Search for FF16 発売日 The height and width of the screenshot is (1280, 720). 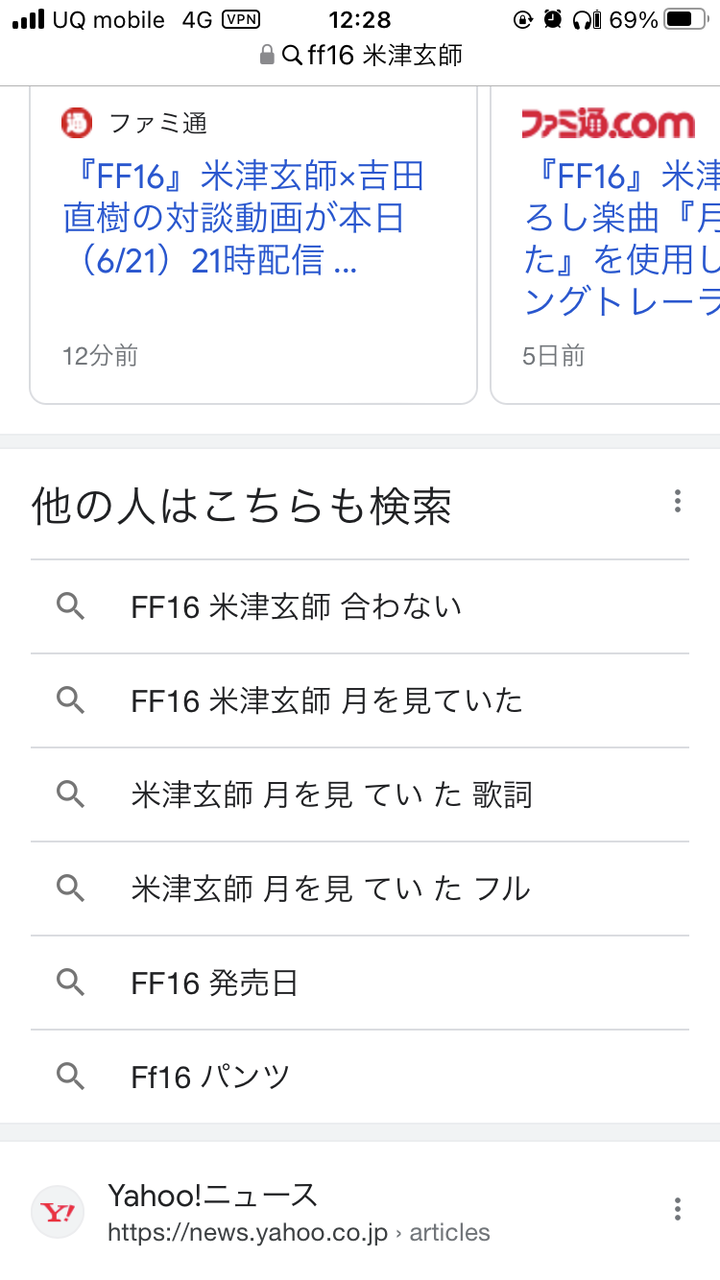[x=360, y=983]
